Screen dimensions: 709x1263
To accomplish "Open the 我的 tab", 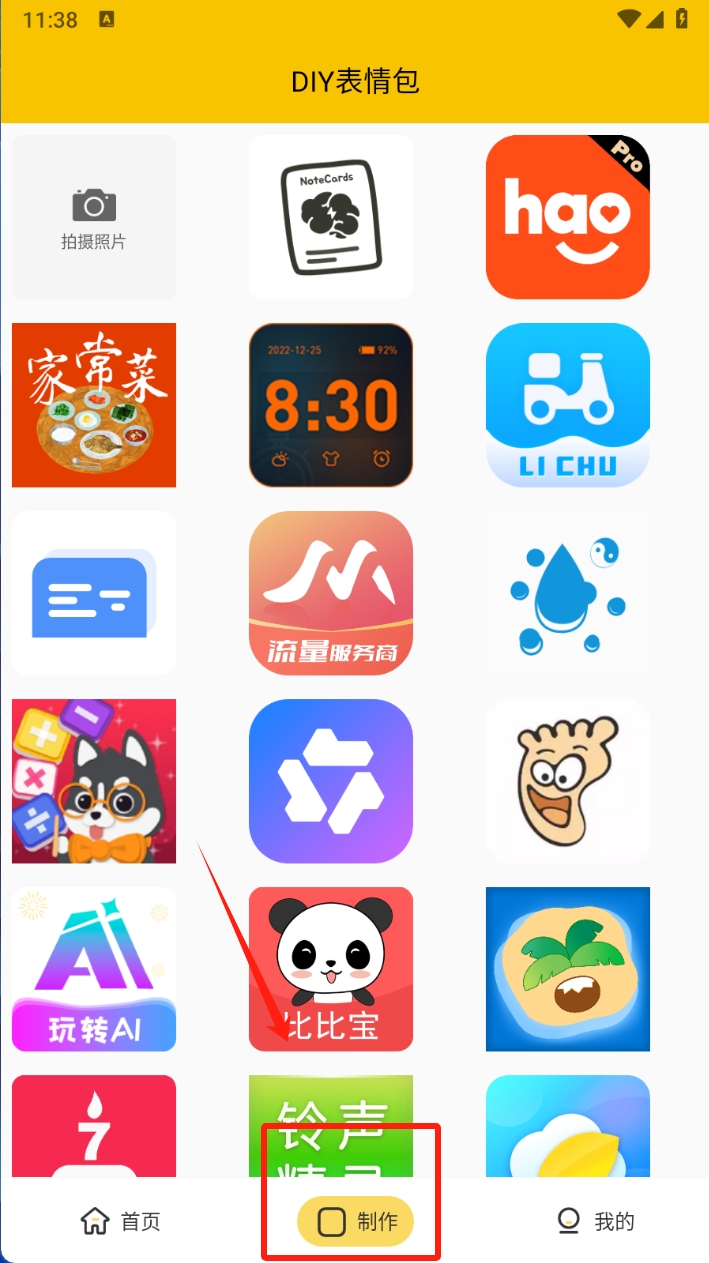I will tap(595, 1221).
